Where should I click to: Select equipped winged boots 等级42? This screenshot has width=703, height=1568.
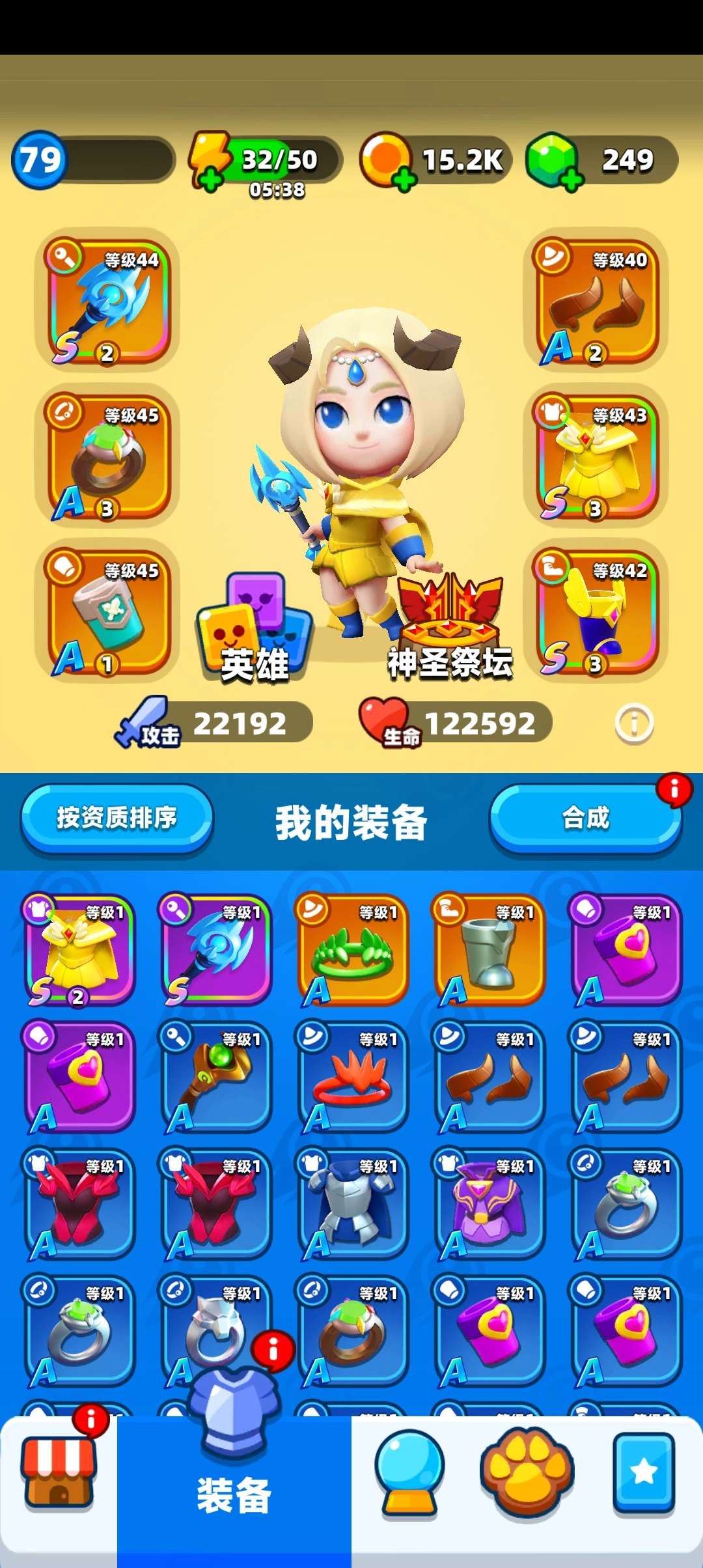pyautogui.click(x=596, y=611)
